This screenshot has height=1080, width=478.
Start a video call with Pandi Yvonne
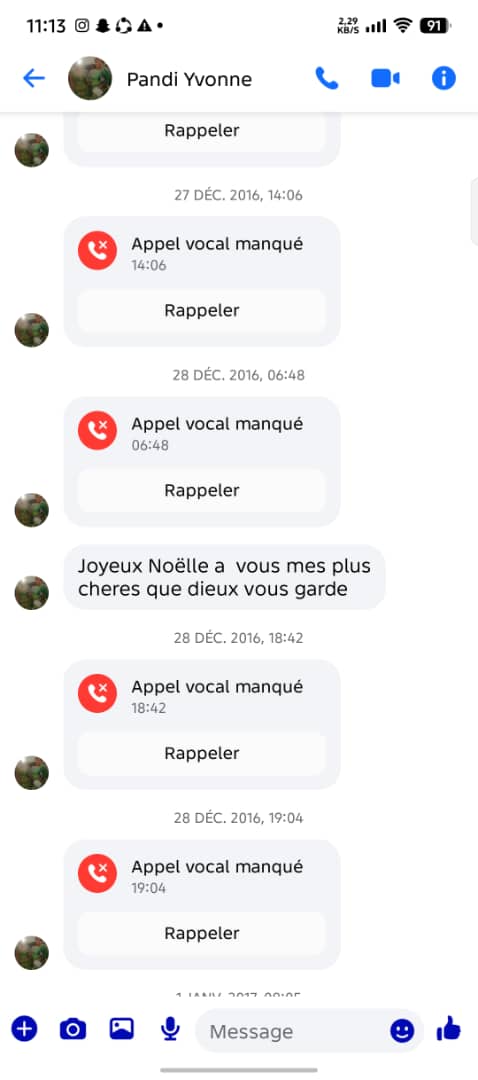[385, 79]
